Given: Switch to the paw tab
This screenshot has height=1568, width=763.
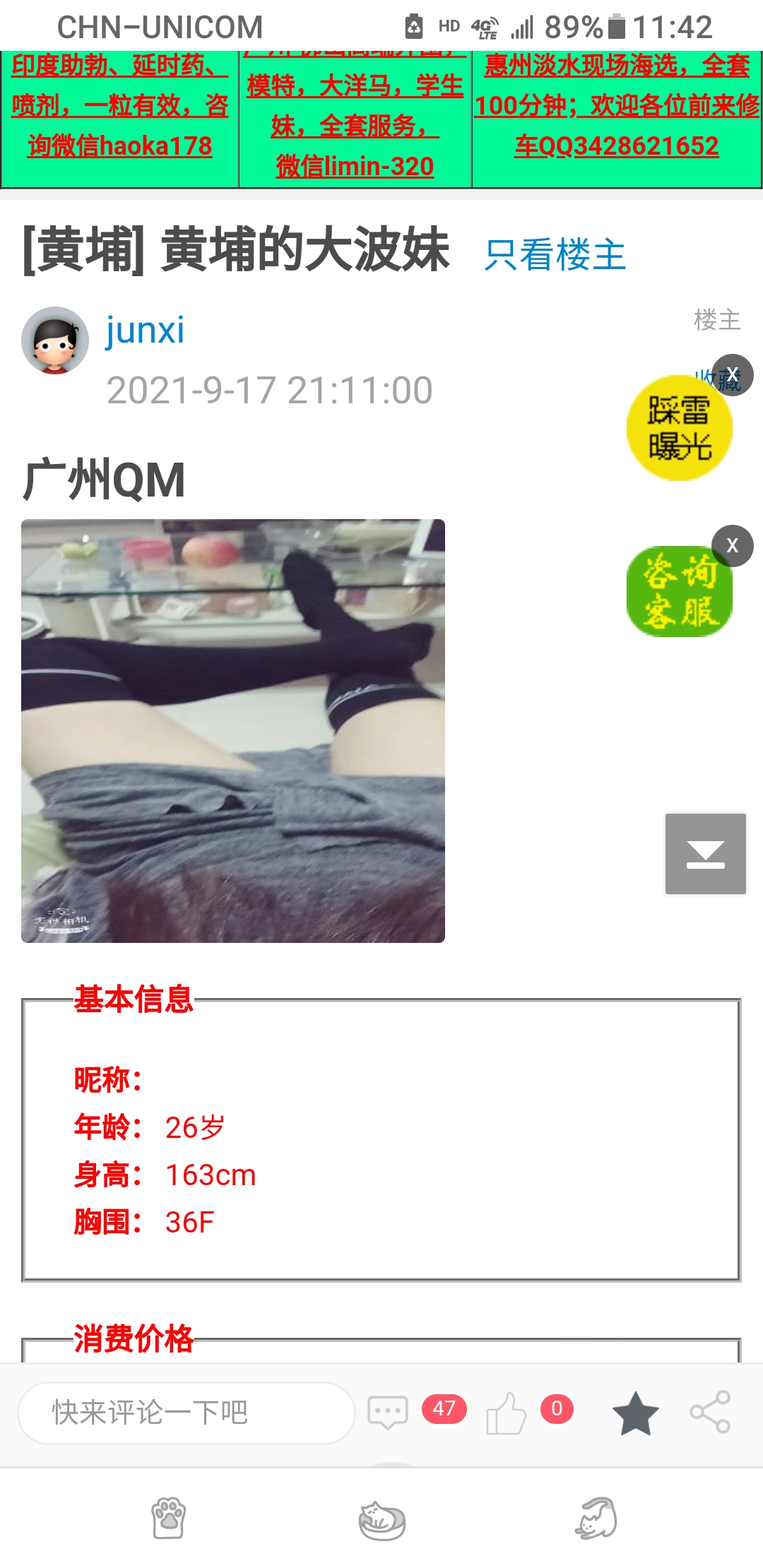Looking at the screenshot, I should point(169,1518).
